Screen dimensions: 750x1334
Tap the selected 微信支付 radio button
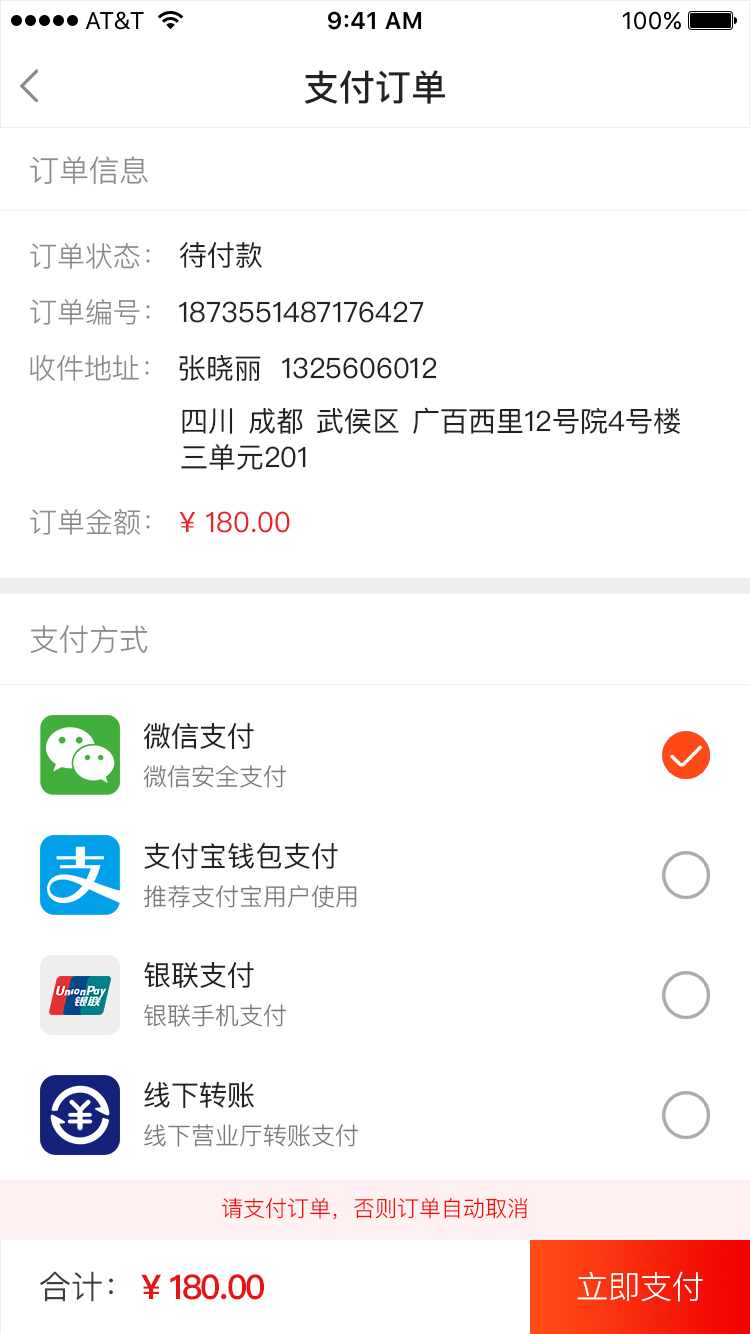click(x=686, y=756)
